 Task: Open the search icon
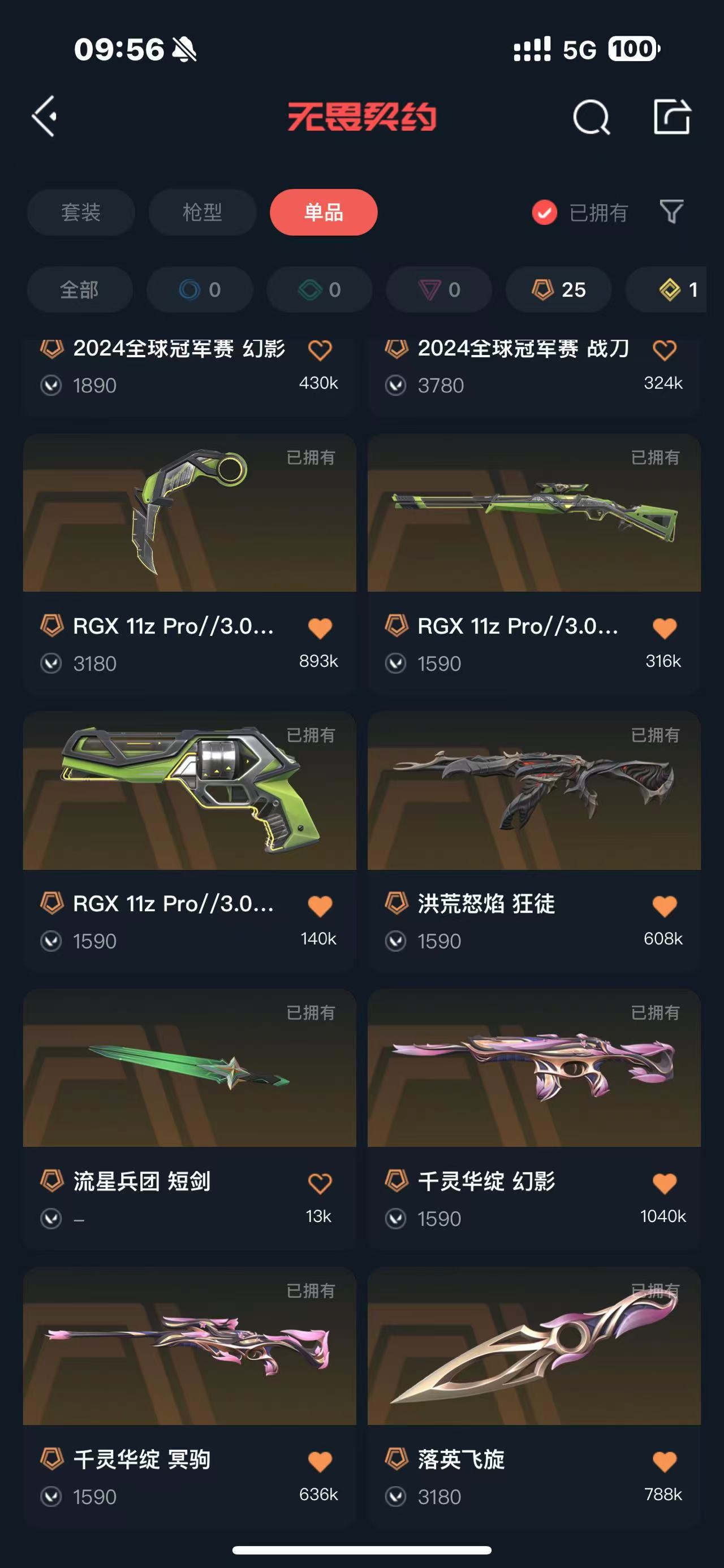coord(591,116)
